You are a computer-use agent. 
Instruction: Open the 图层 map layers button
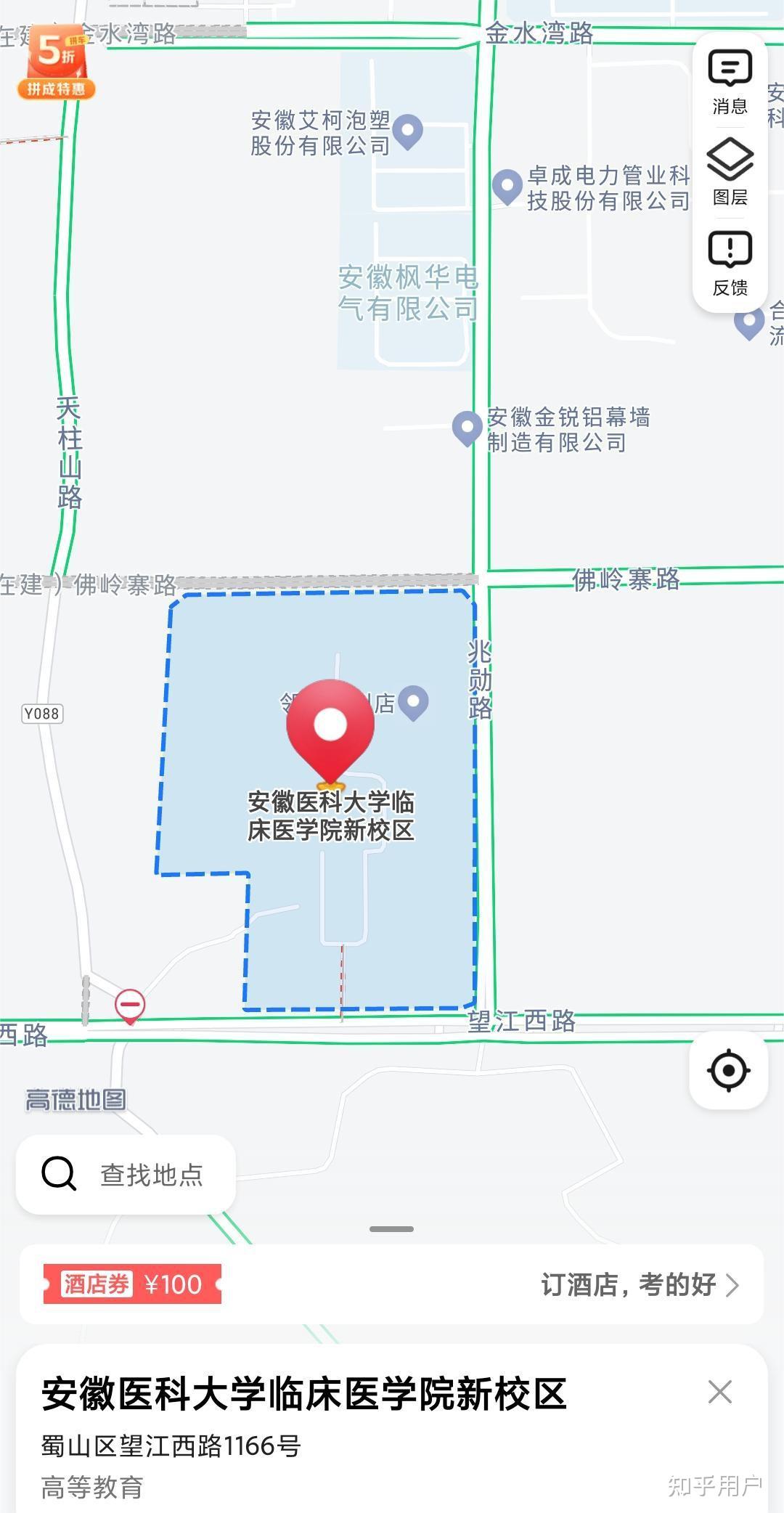coord(730,172)
